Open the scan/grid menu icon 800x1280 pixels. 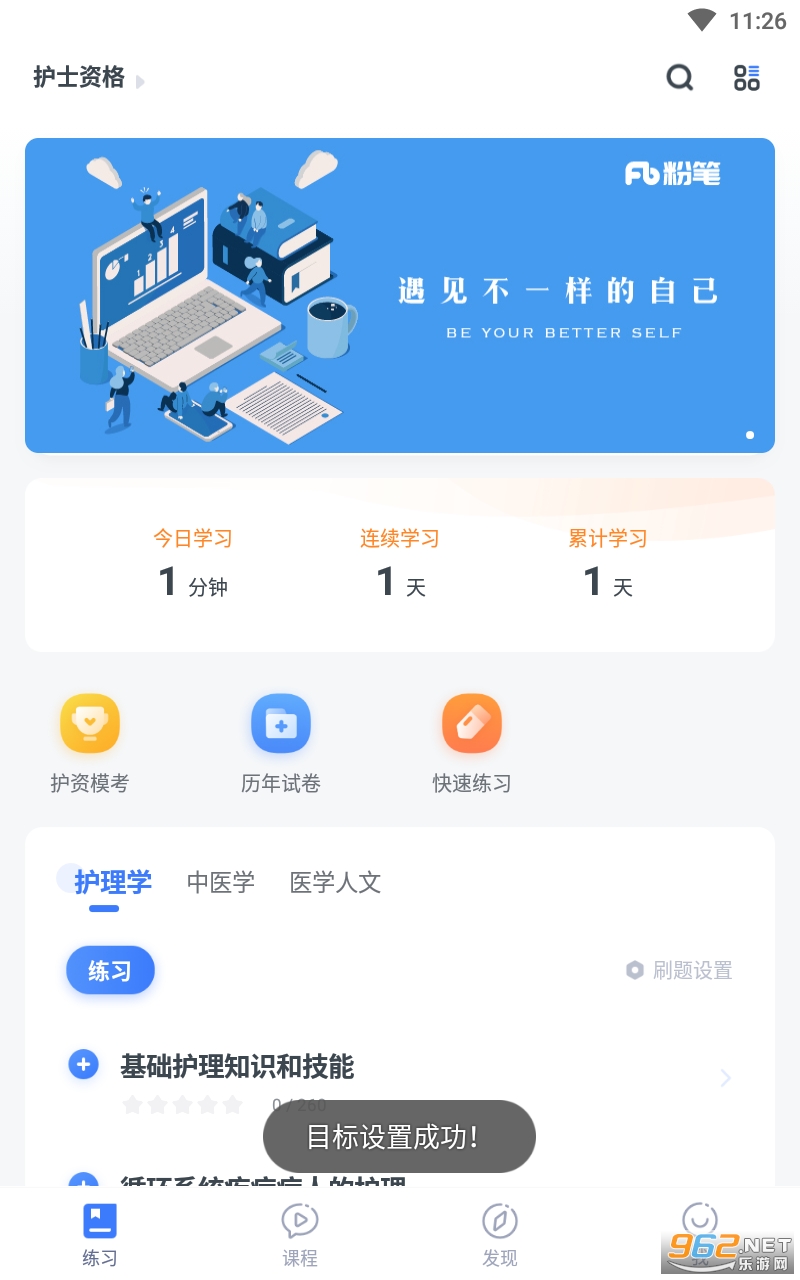click(x=746, y=78)
